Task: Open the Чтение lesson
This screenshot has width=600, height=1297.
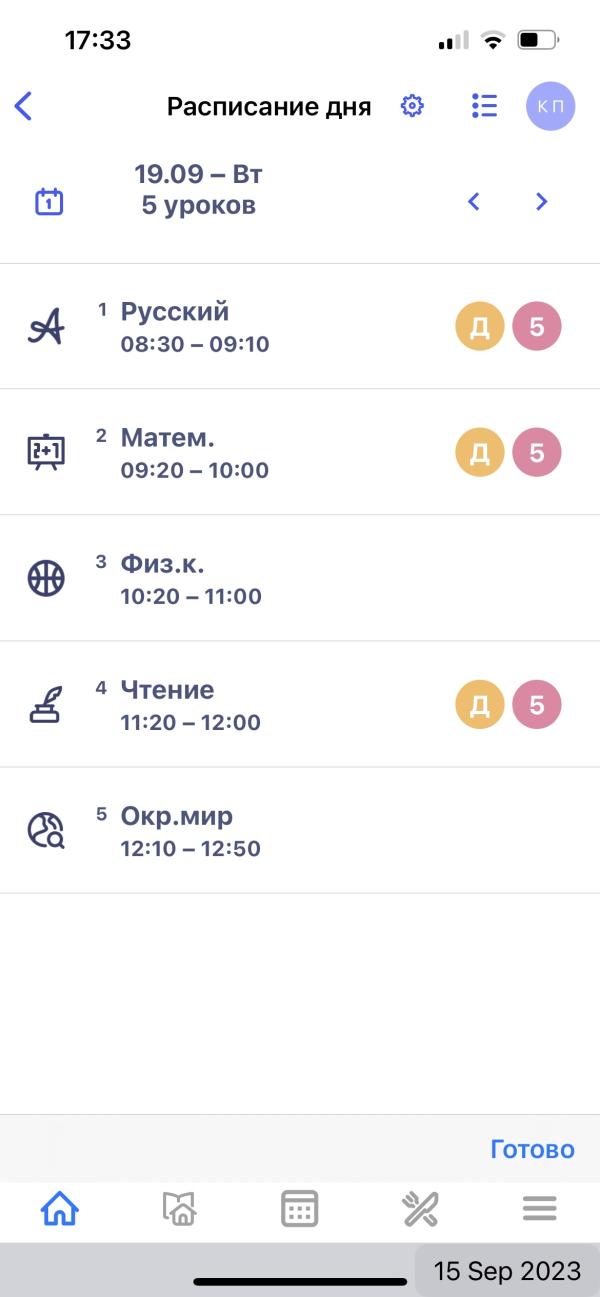Action: 167,704
